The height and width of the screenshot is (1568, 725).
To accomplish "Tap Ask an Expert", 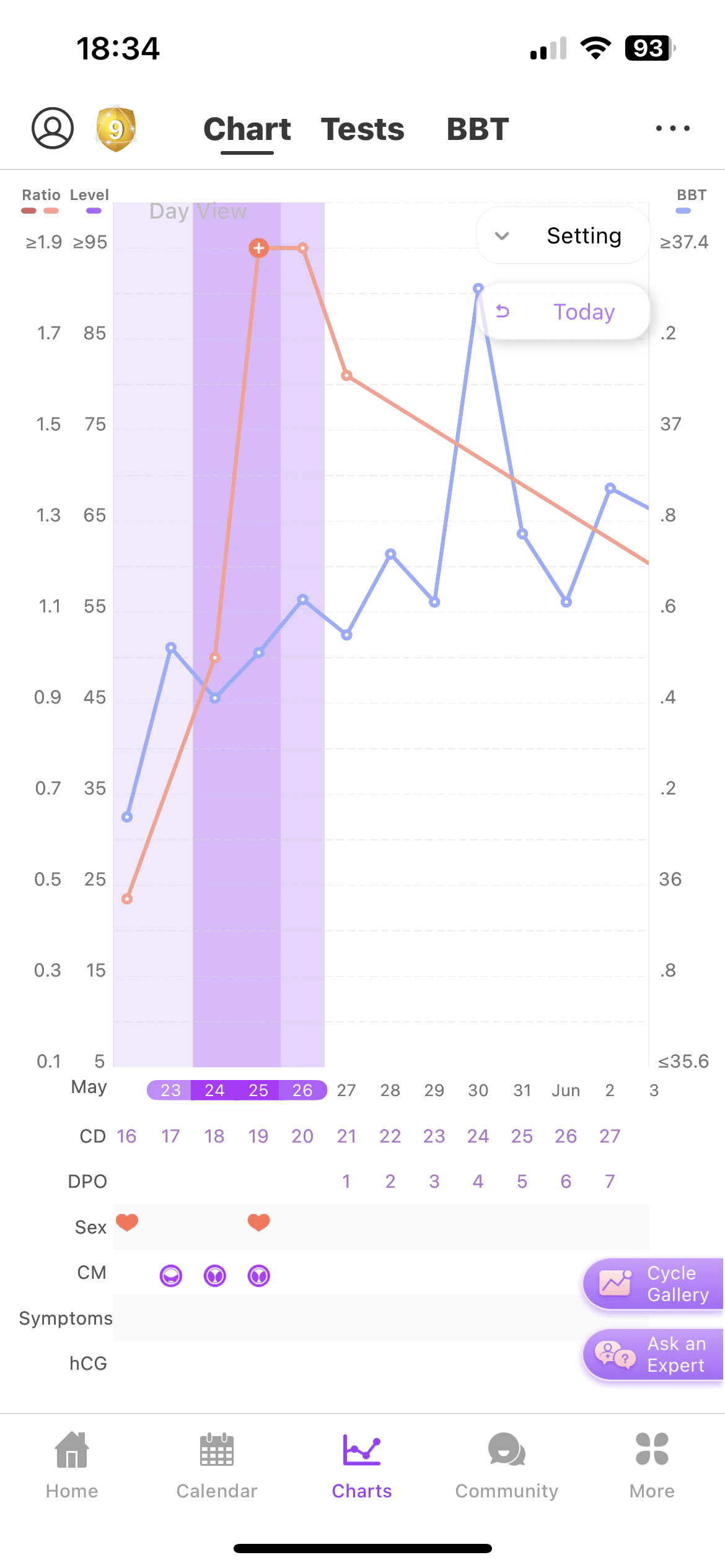I will (653, 1355).
